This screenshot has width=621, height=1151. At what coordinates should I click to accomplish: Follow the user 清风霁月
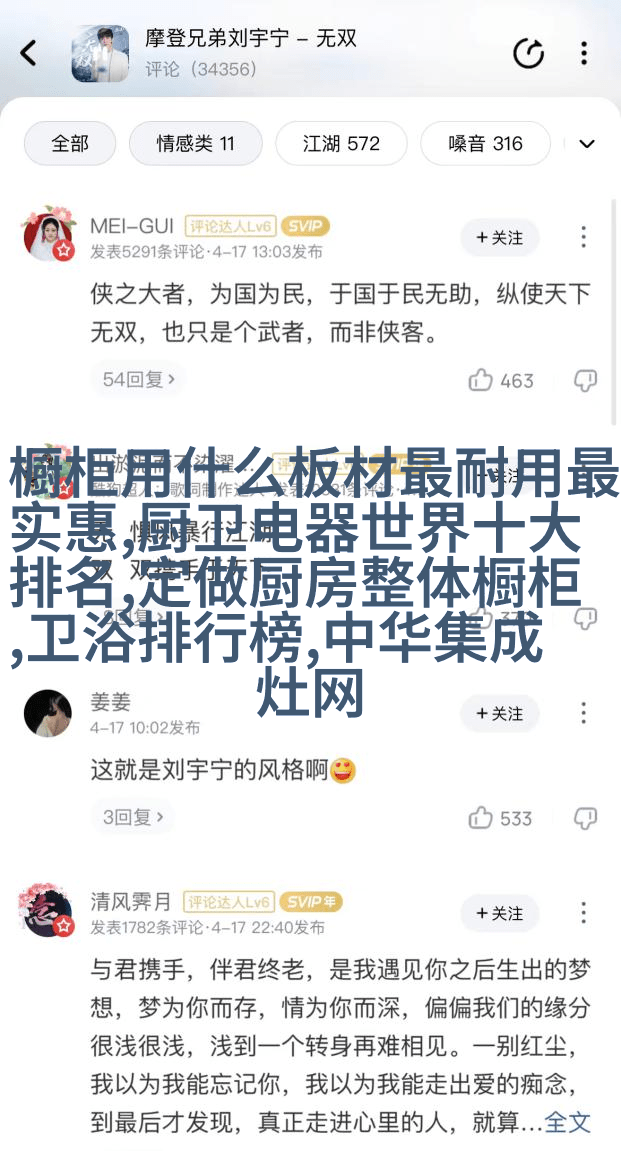coord(499,913)
